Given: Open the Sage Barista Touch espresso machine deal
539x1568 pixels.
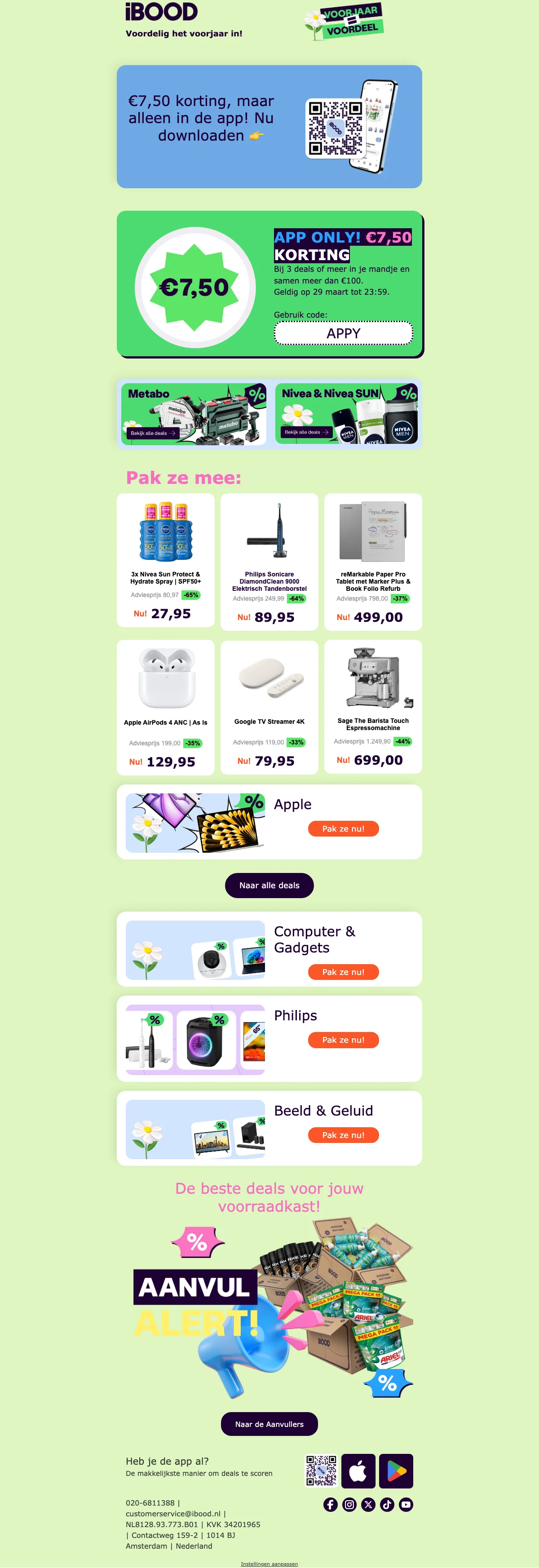Looking at the screenshot, I should pos(373,706).
